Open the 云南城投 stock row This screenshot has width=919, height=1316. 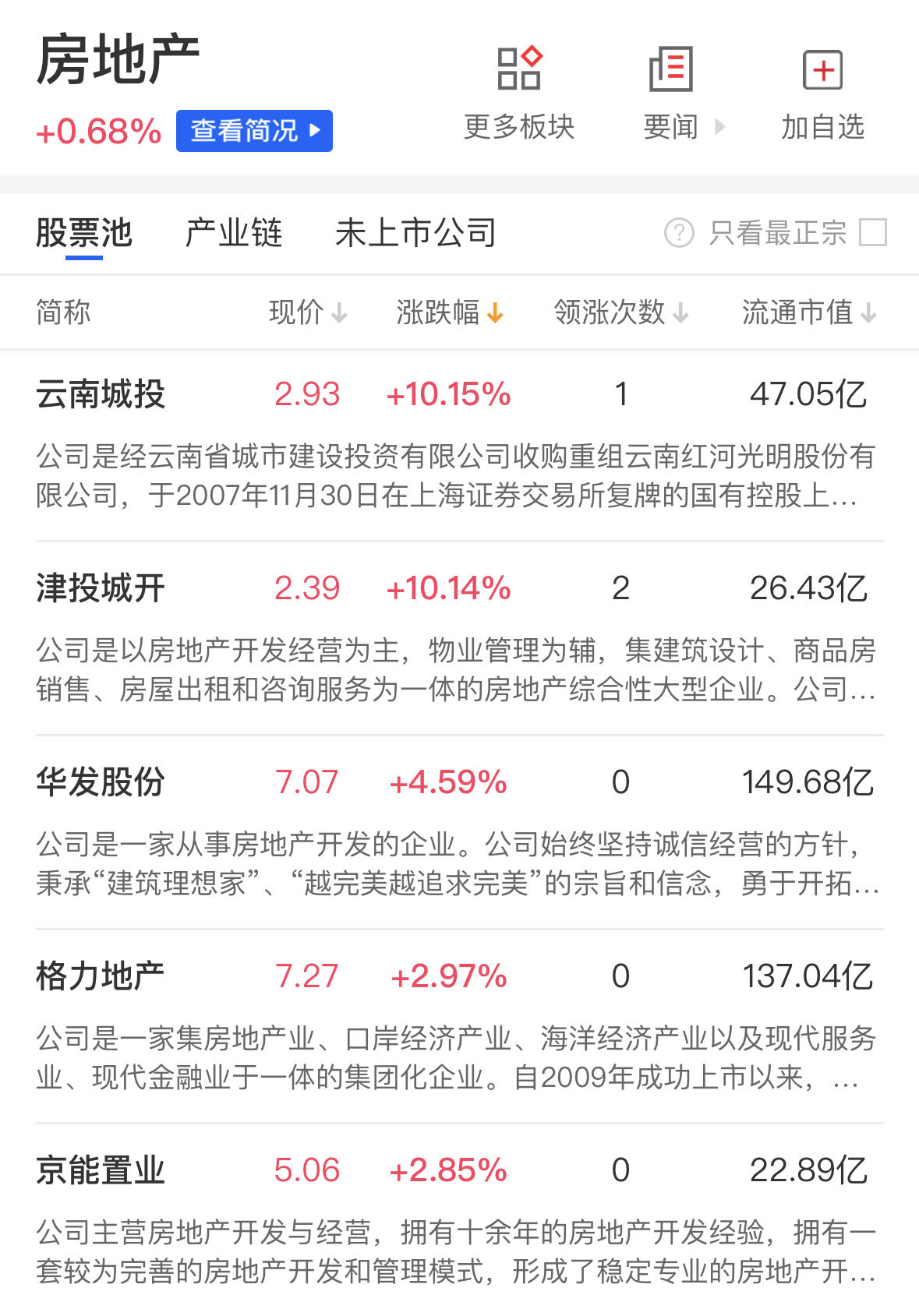tap(101, 394)
